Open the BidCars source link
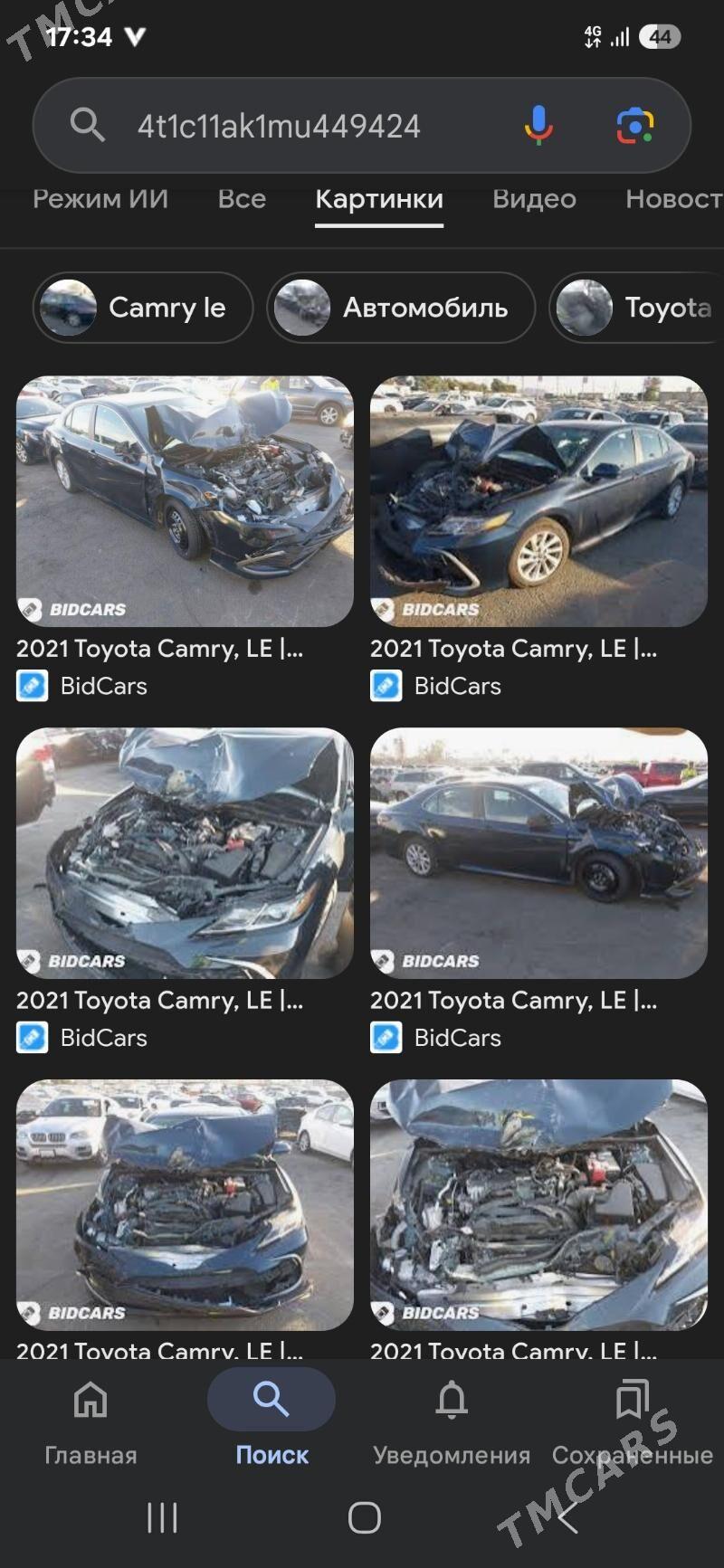724x1568 pixels. tap(102, 686)
